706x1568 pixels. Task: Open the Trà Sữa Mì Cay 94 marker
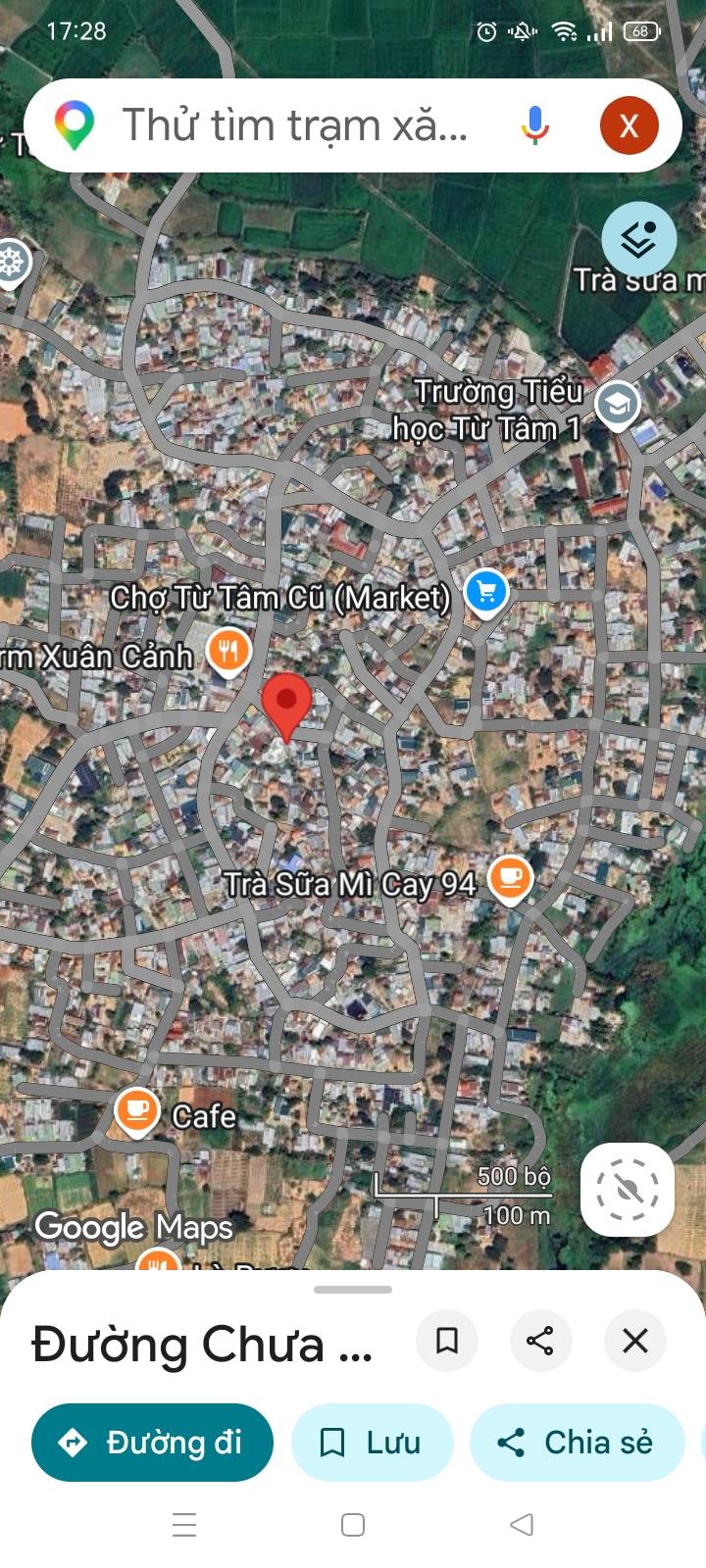click(x=510, y=878)
